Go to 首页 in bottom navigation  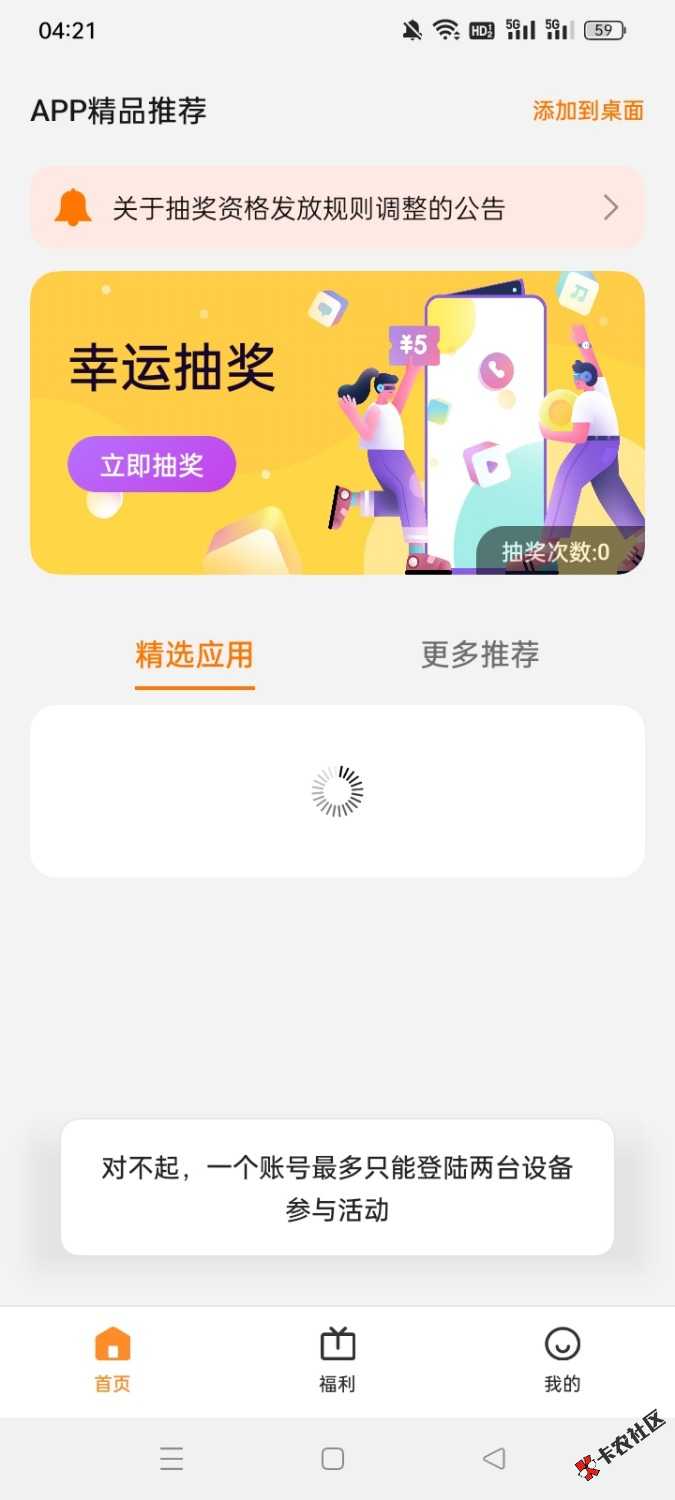coord(112,1359)
